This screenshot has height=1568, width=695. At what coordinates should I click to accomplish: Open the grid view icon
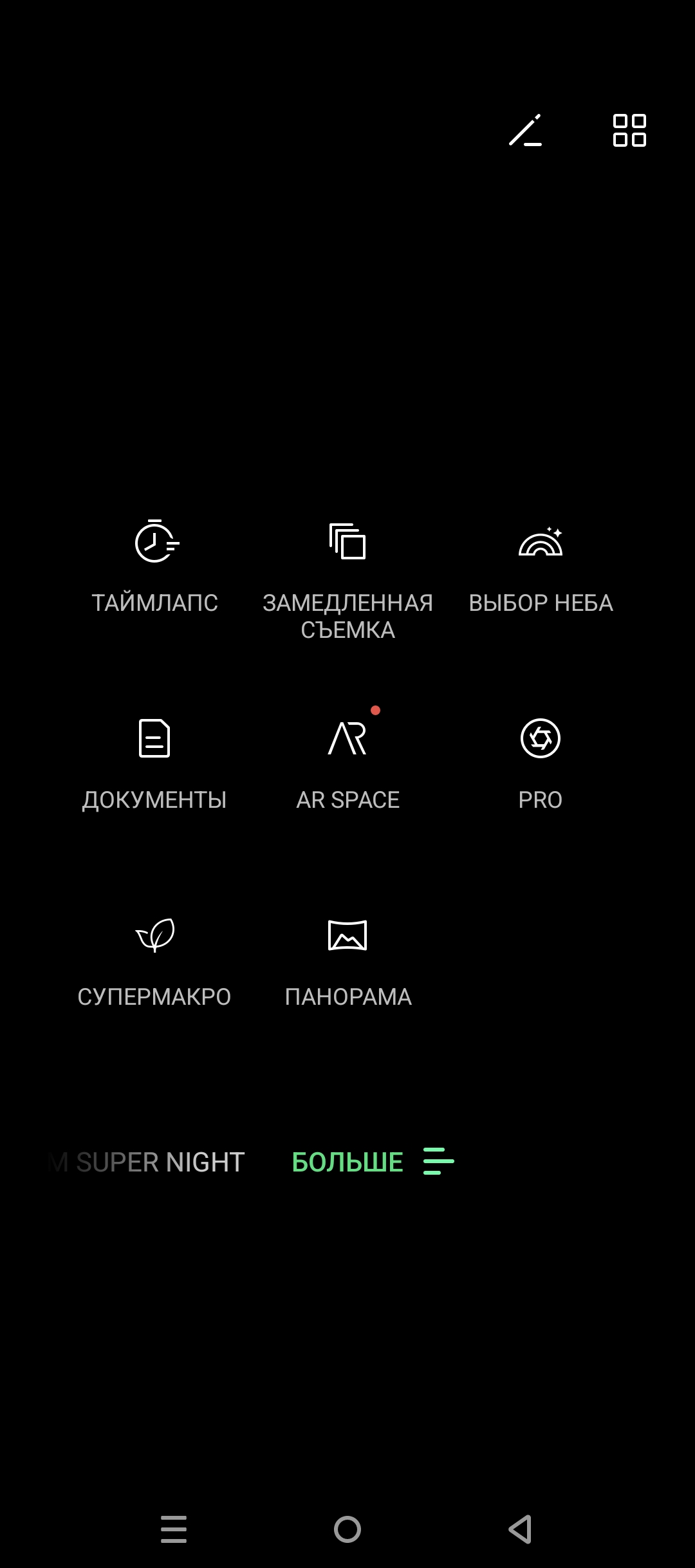[629, 131]
